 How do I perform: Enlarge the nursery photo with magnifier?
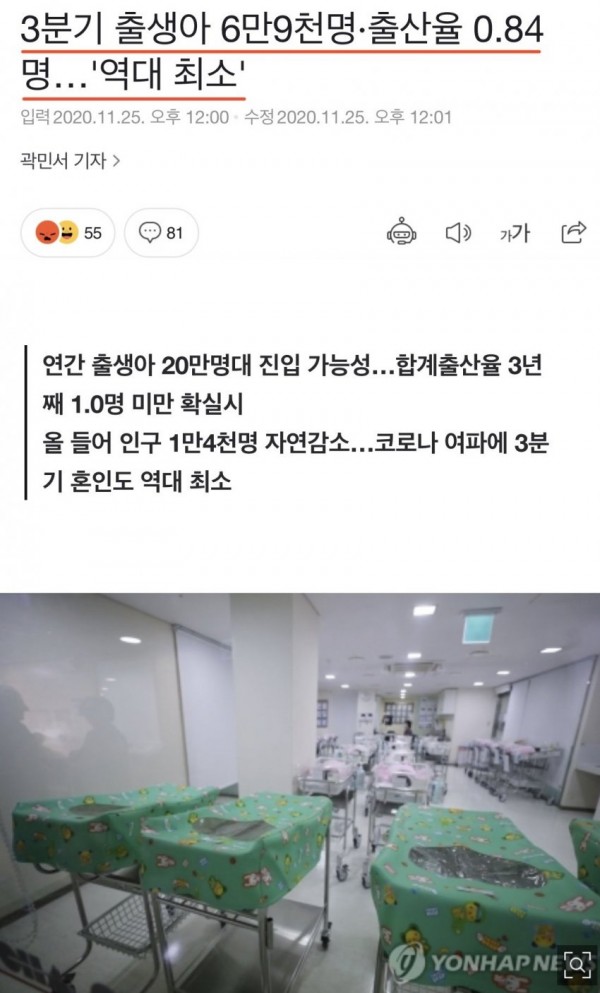(x=576, y=965)
